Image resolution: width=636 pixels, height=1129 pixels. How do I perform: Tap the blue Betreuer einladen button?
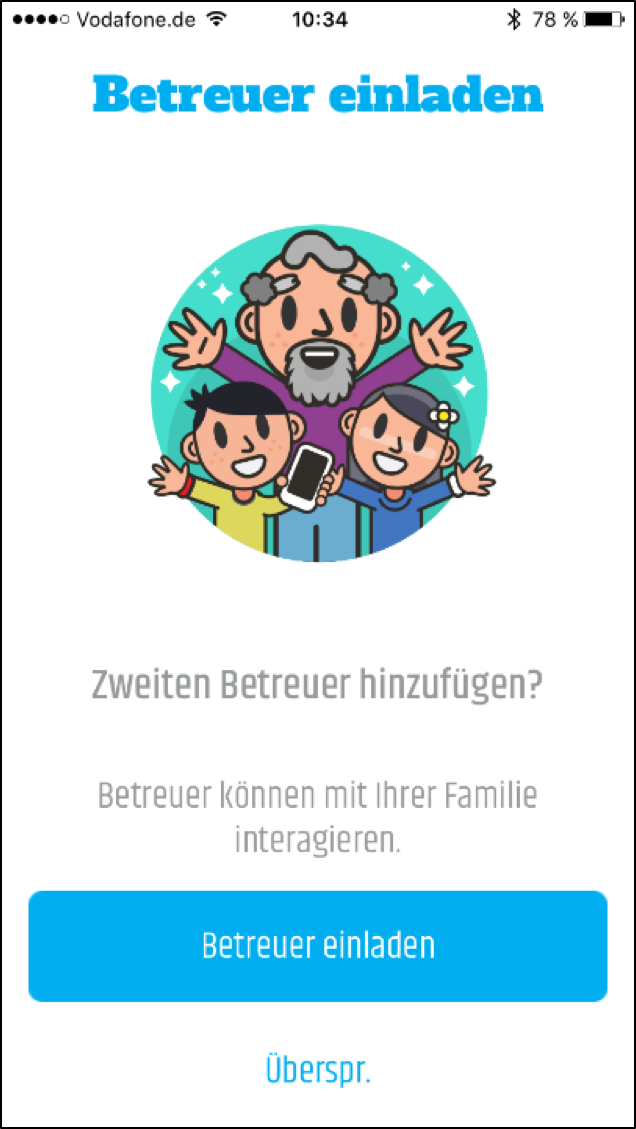[x=318, y=945]
